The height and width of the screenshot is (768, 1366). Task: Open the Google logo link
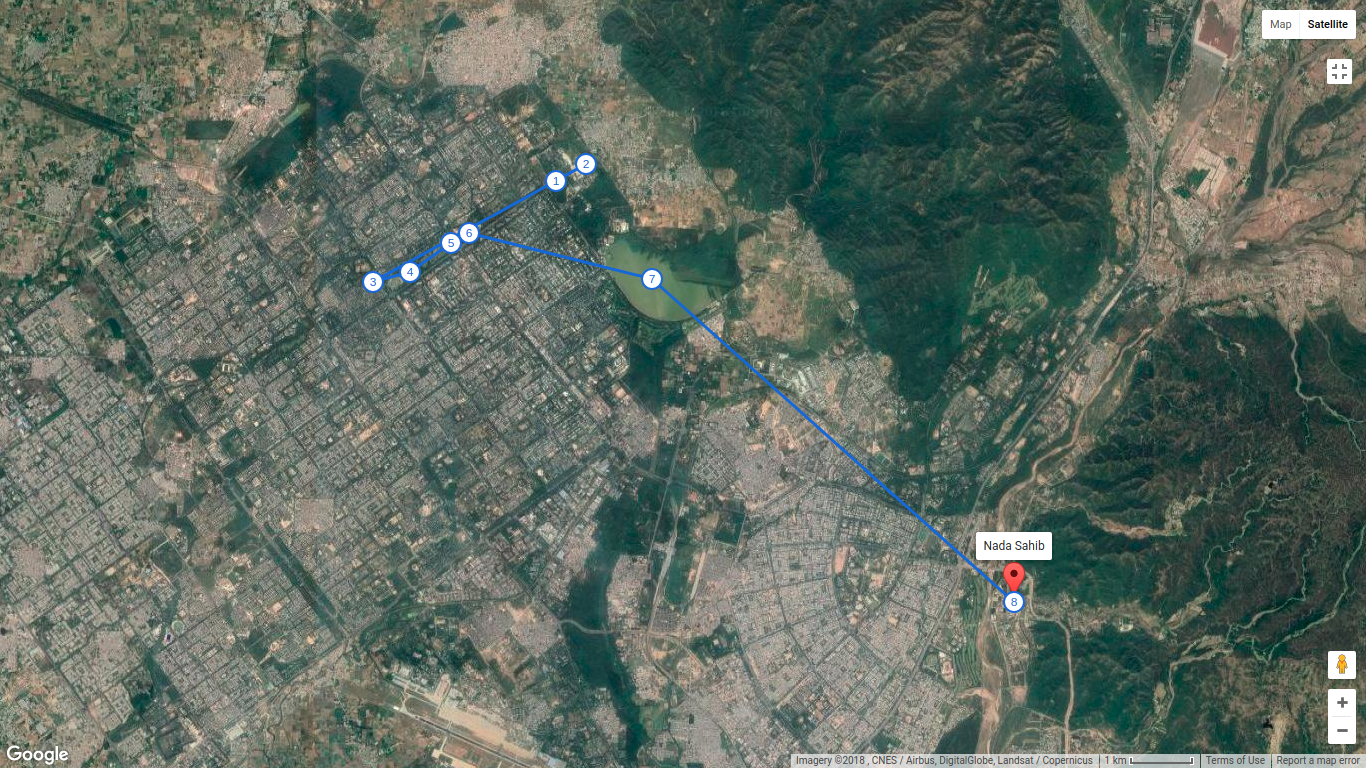[x=38, y=755]
